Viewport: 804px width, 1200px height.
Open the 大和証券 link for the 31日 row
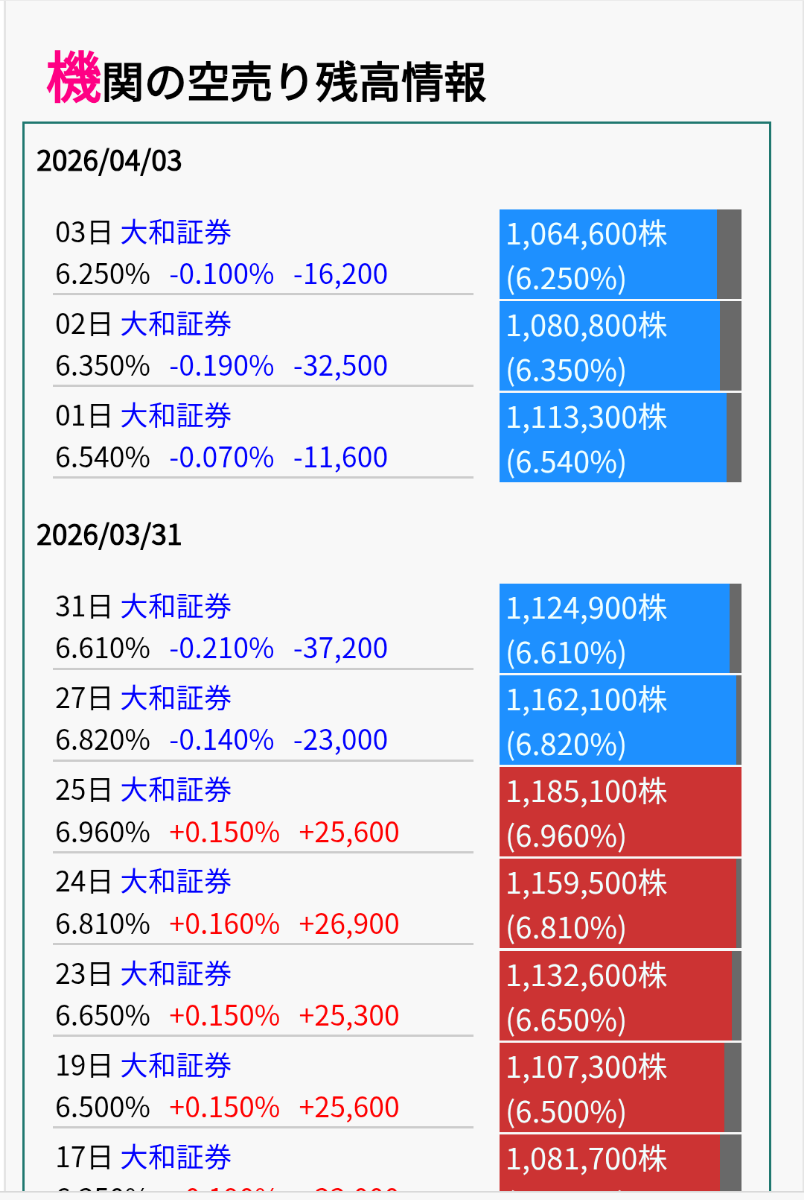click(x=175, y=606)
